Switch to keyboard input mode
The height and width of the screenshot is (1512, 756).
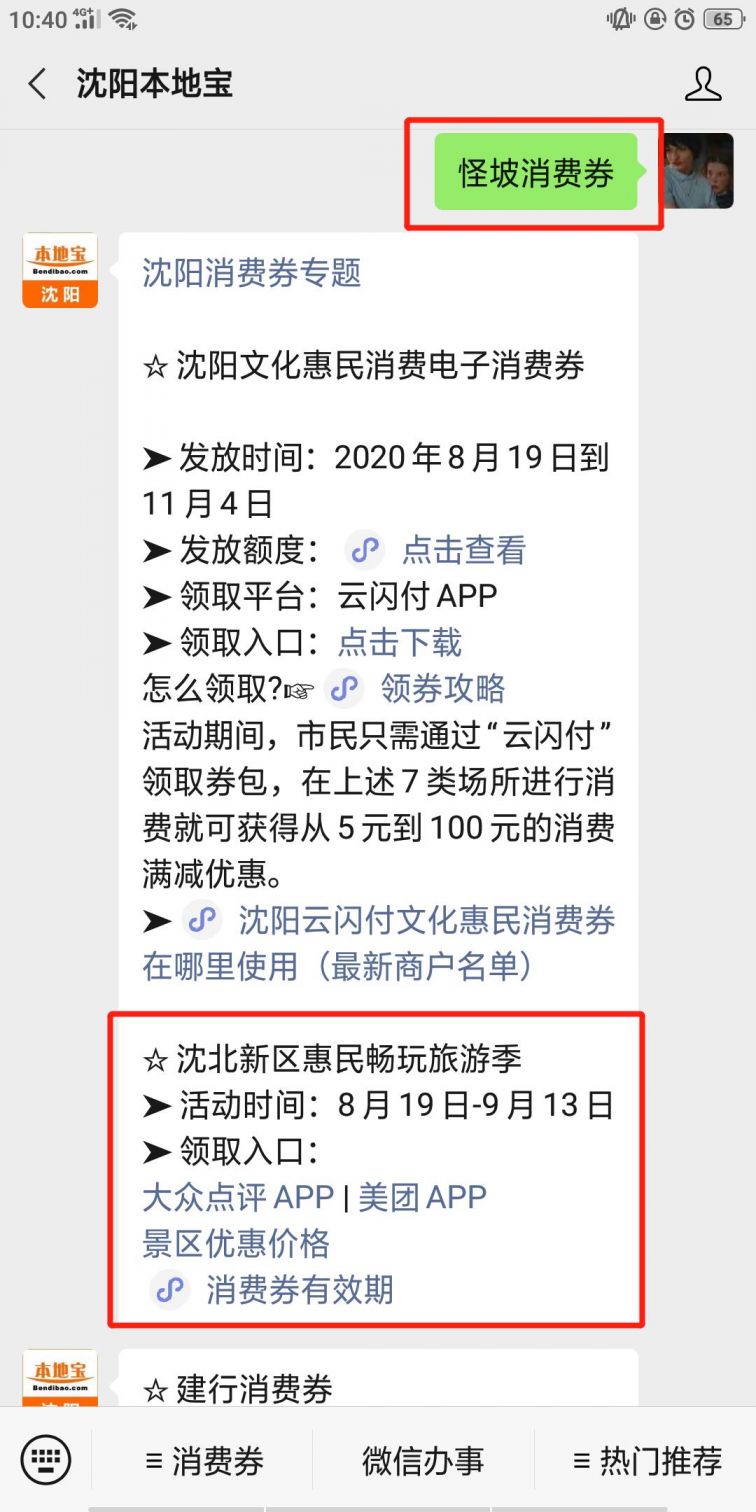pyautogui.click(x=46, y=1461)
